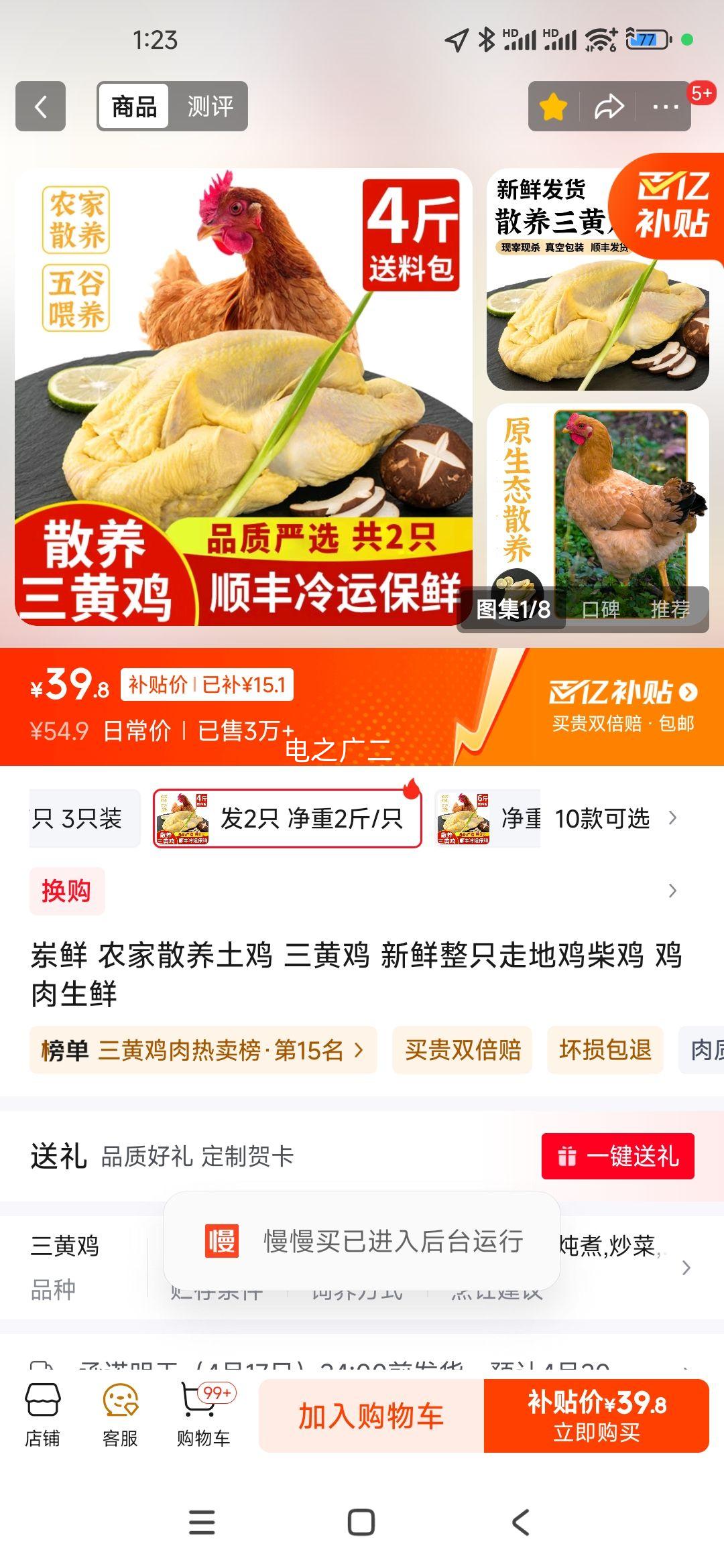The height and width of the screenshot is (1568, 724).
Task: Tap the favorite star icon
Action: click(x=554, y=105)
